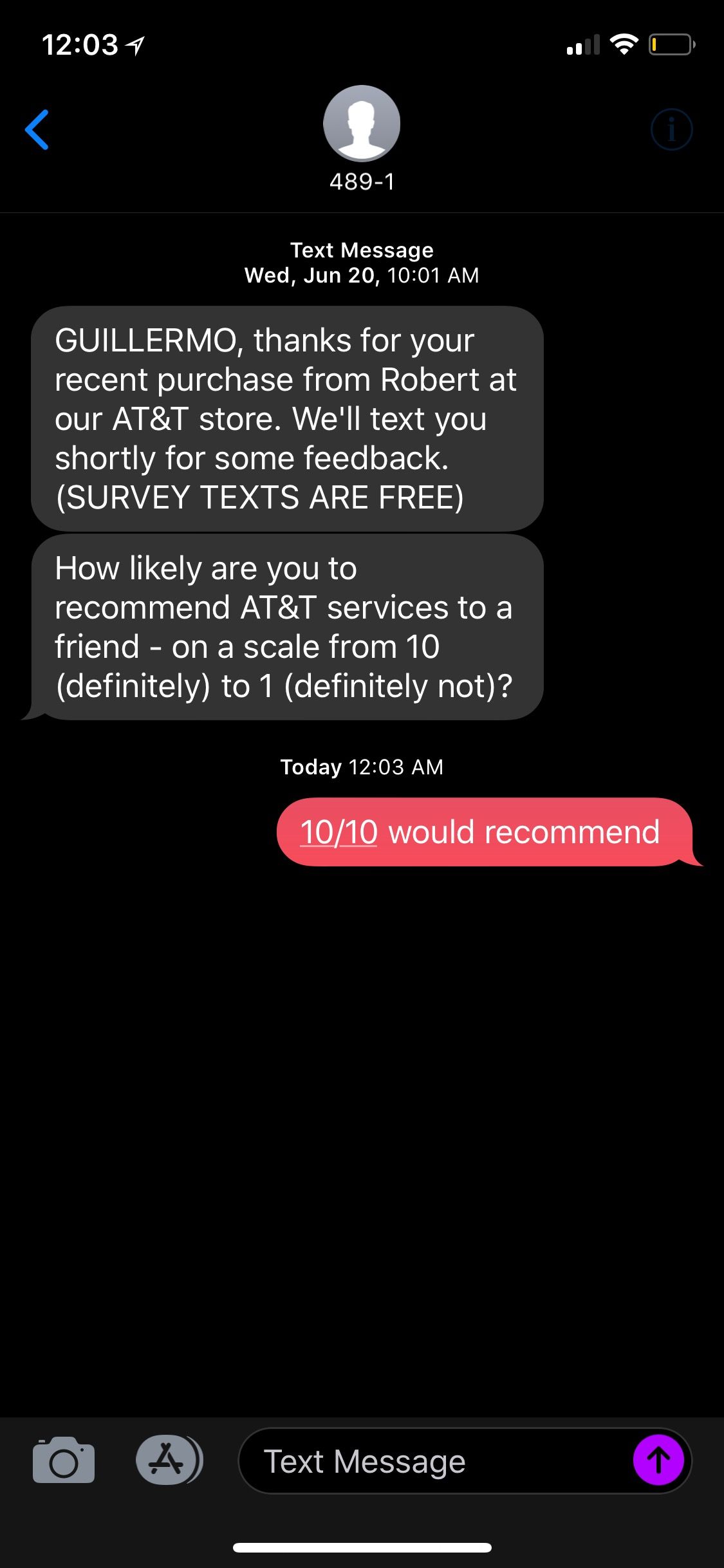Open the App Store apps drawer

169,1460
